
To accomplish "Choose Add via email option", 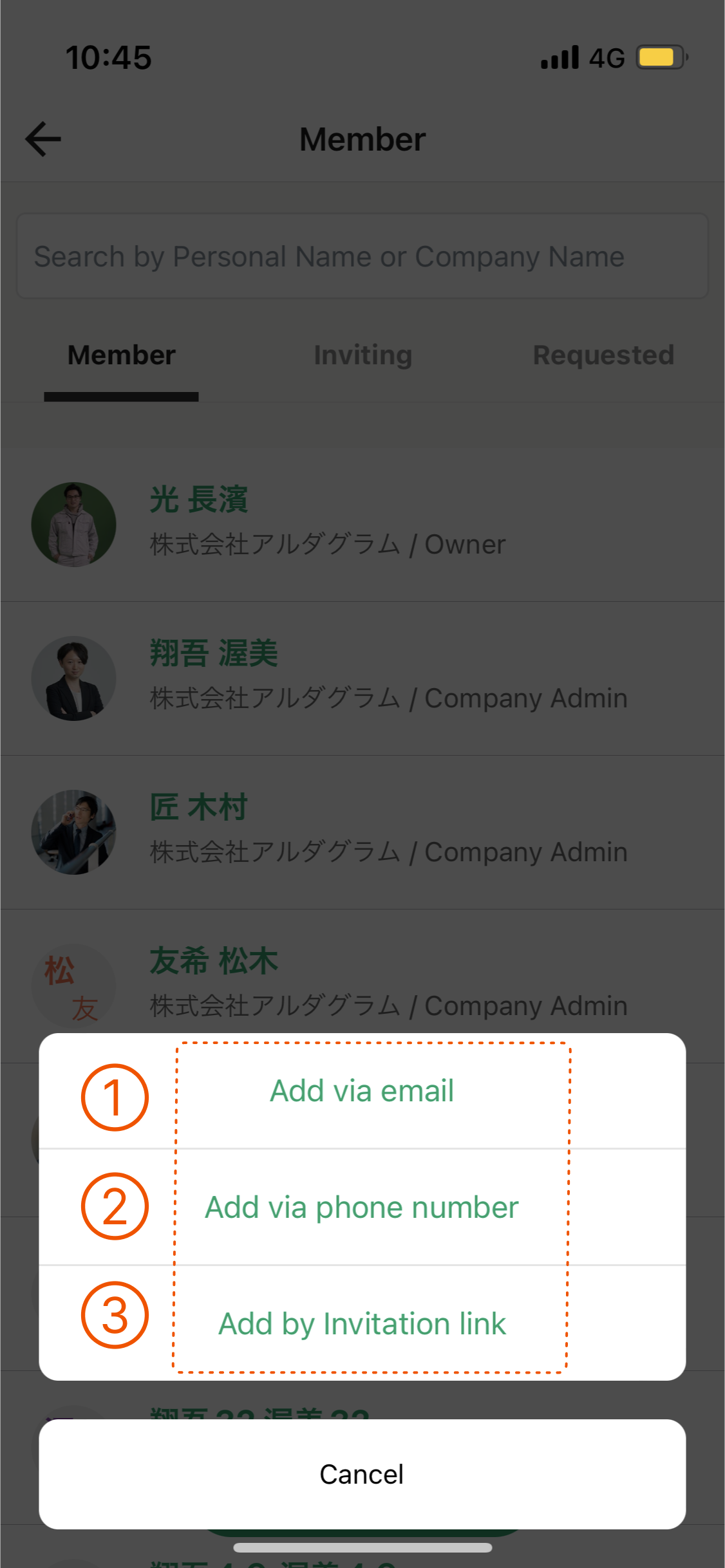I will click(362, 1091).
